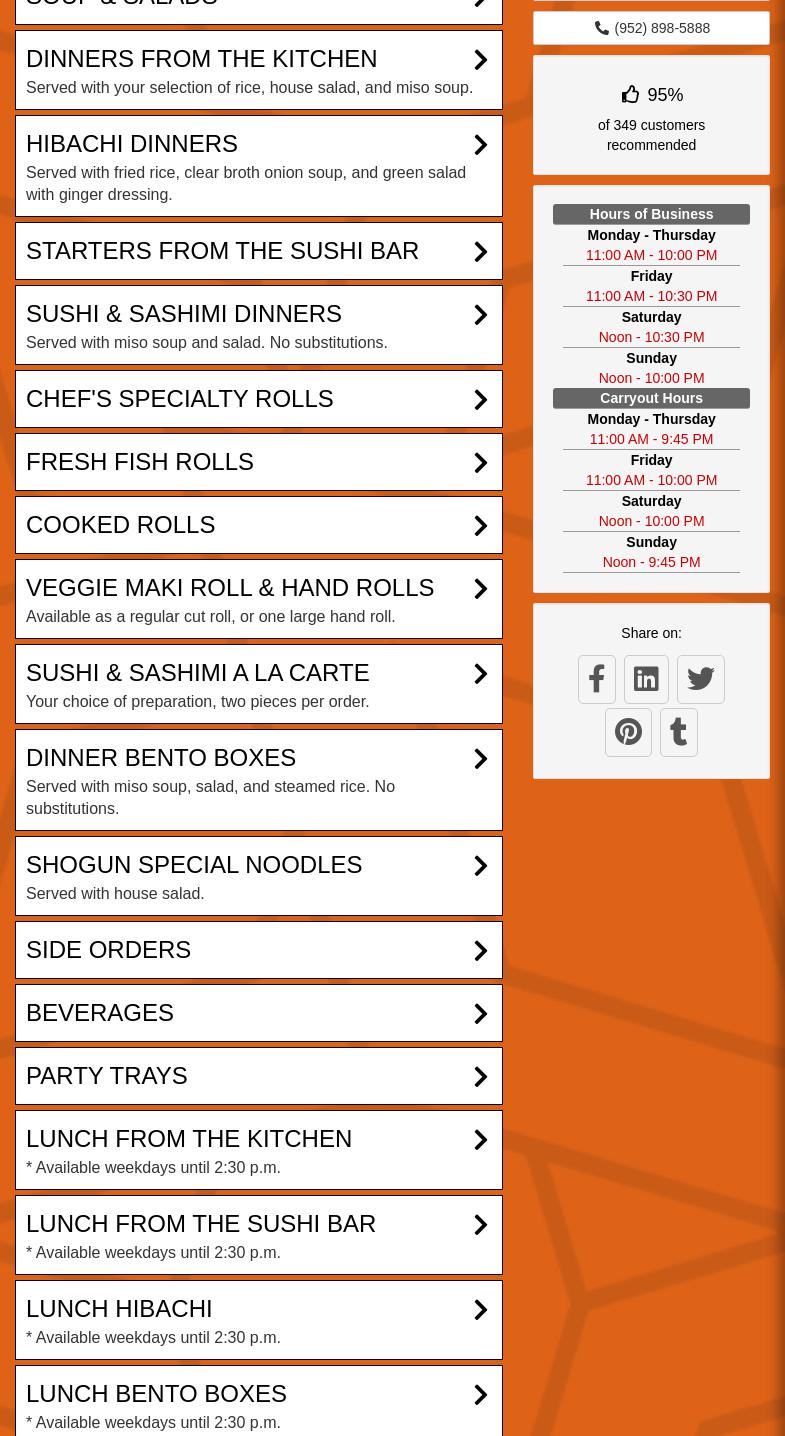This screenshot has height=1436, width=785.
Task: Open Dinner Bento Boxes section
Action: (258, 780)
